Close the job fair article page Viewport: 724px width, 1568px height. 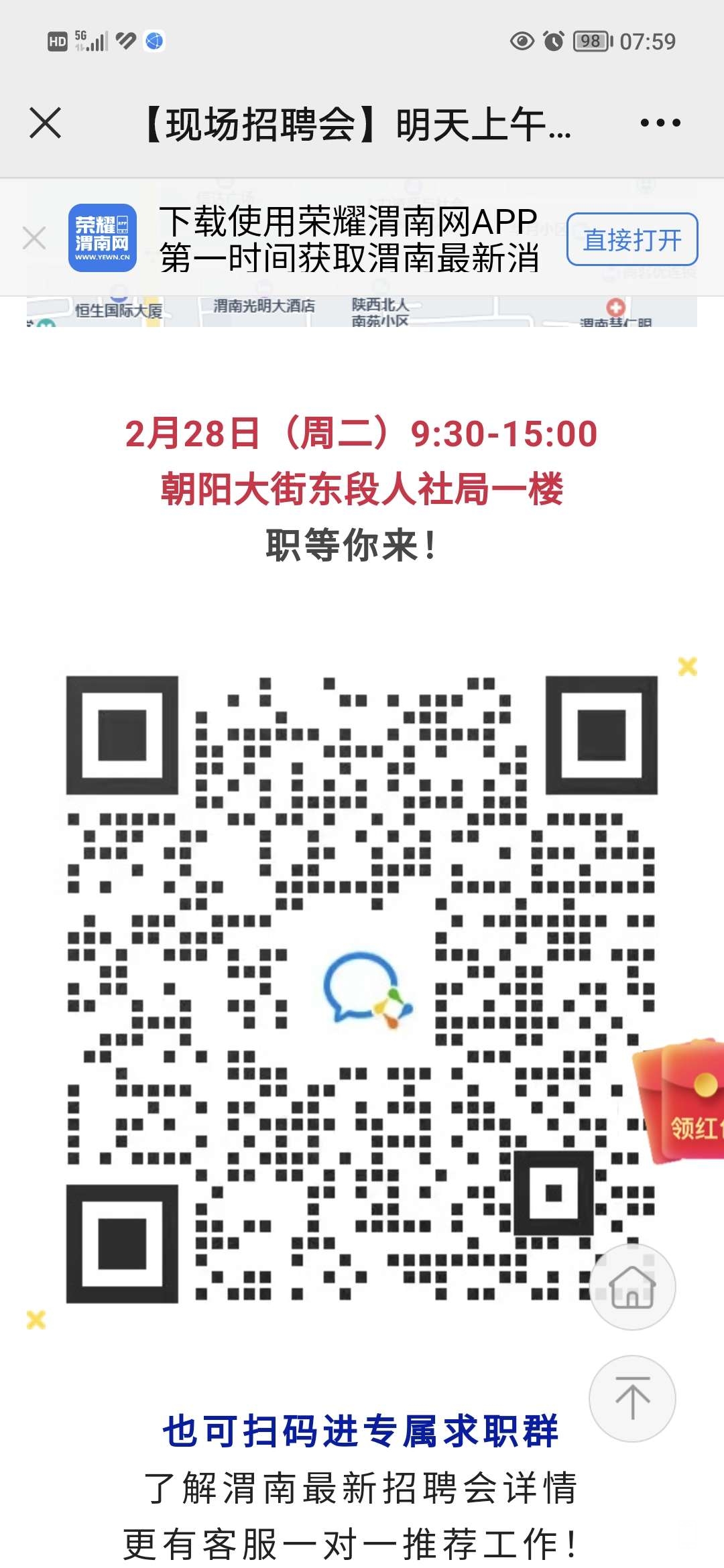(x=46, y=123)
